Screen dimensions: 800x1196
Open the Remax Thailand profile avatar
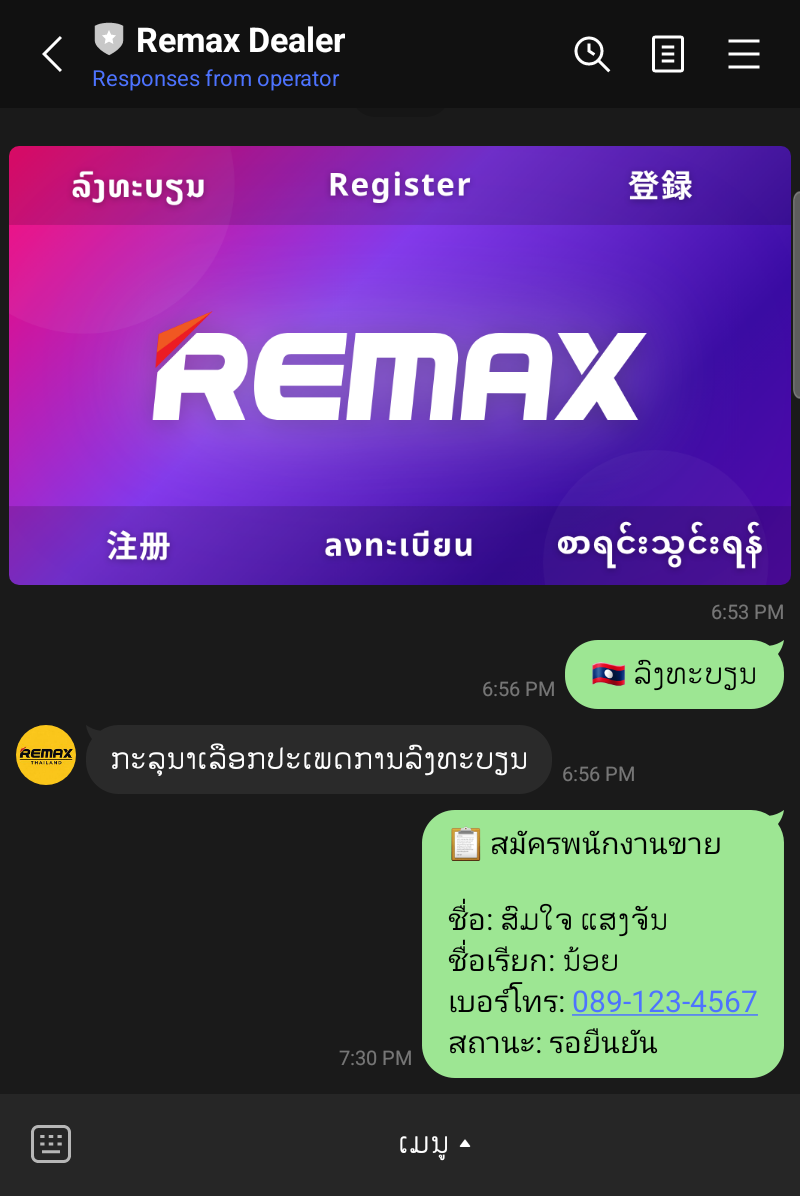(45, 753)
